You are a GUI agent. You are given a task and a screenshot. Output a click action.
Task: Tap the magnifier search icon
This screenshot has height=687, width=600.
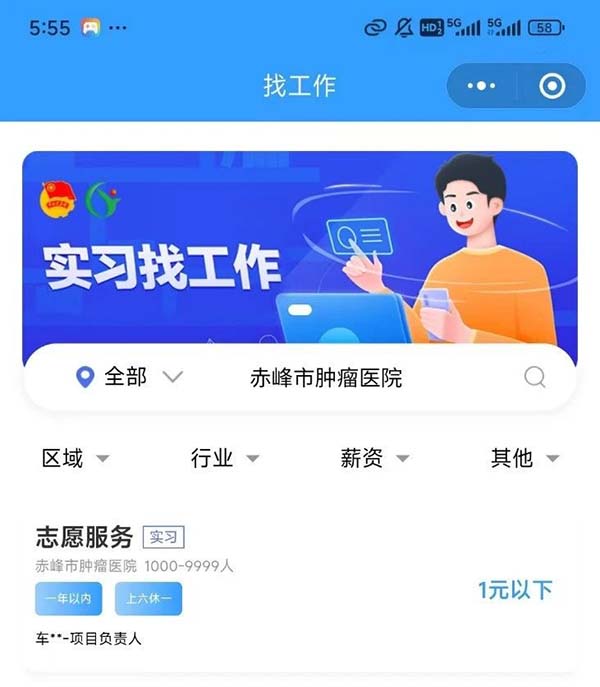click(x=535, y=377)
